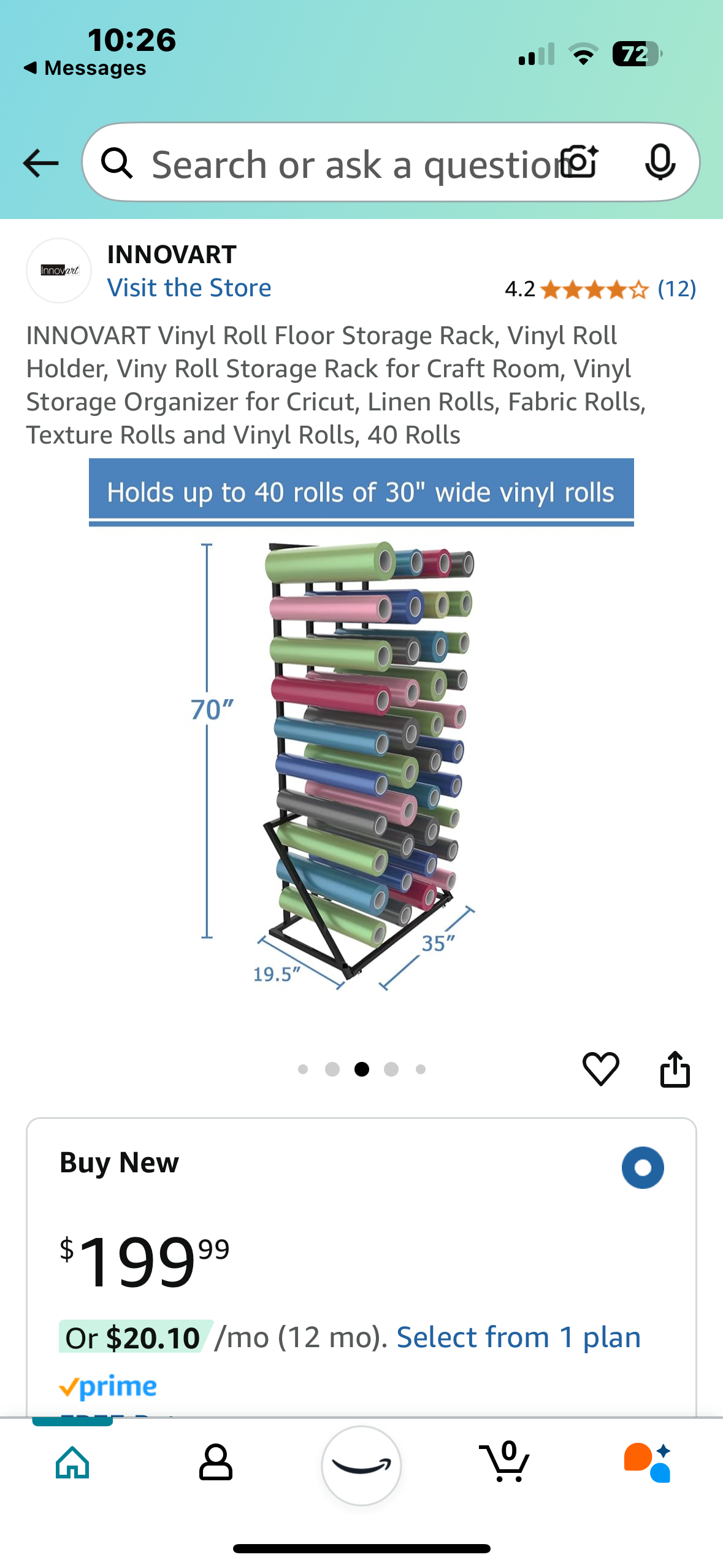
Task: Open the 4.2-star ratings with 12 reviews
Action: click(600, 289)
